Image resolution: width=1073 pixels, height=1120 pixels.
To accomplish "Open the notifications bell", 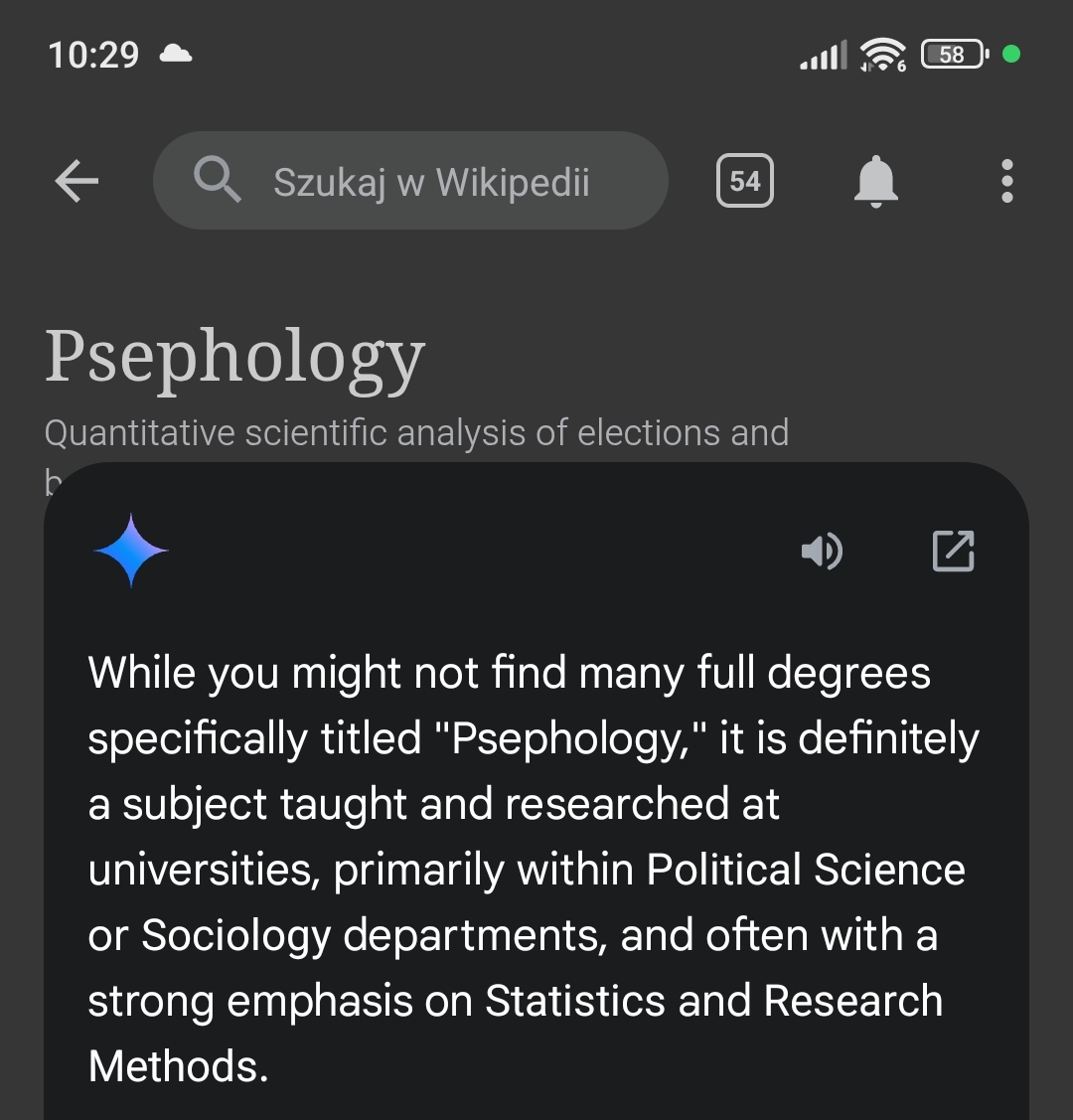I will (x=875, y=181).
